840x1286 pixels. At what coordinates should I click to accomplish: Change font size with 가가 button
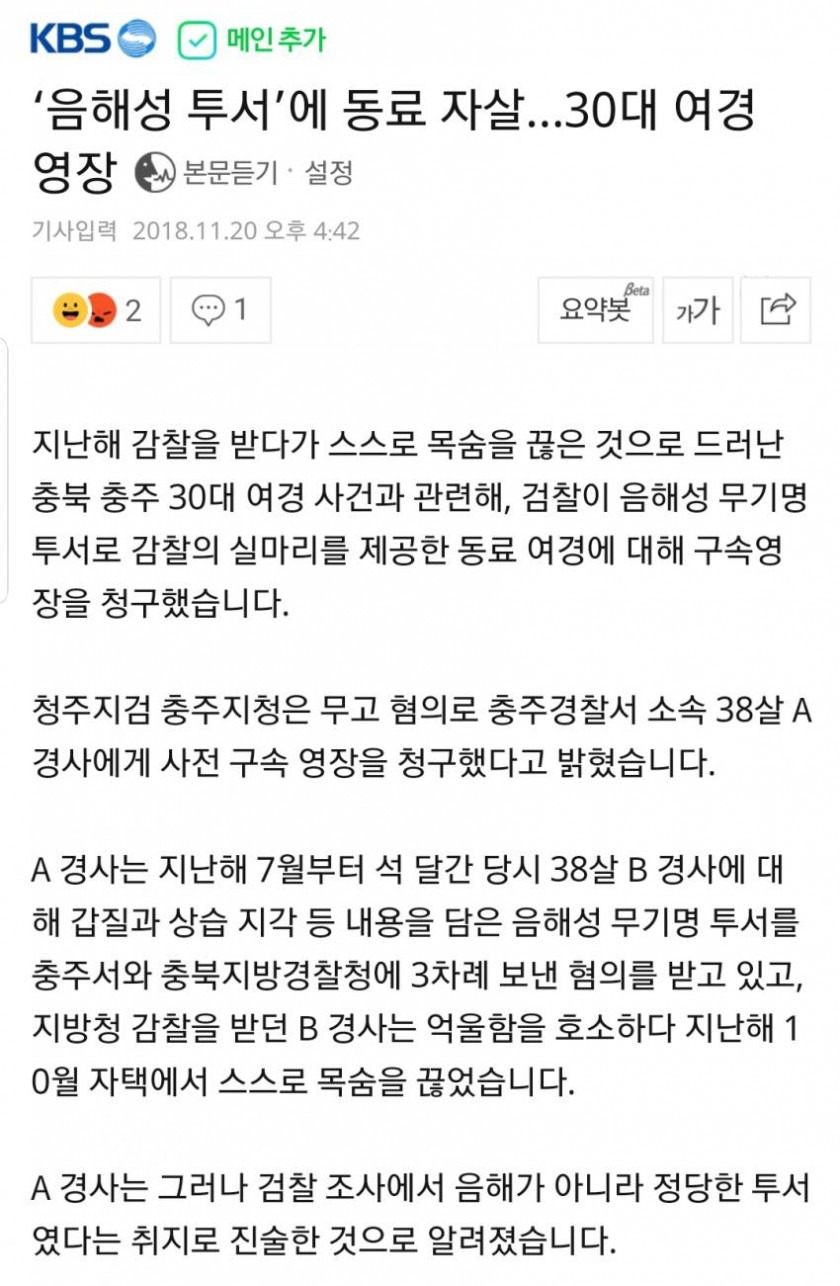(698, 310)
